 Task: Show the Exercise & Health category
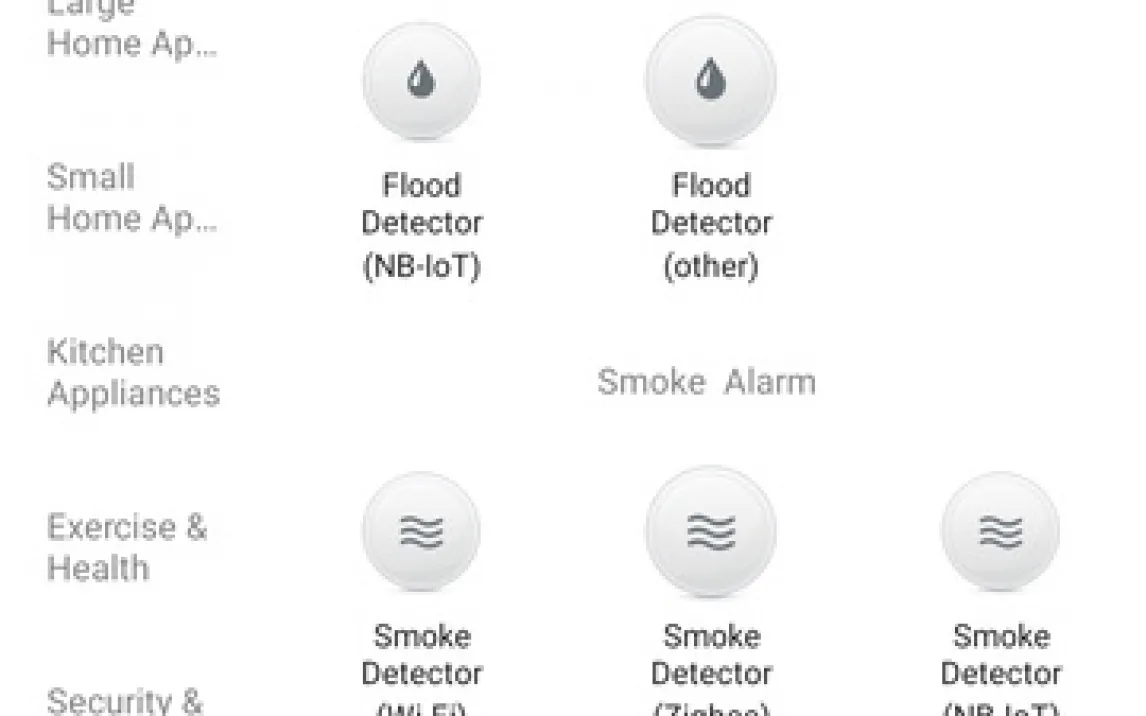point(127,547)
